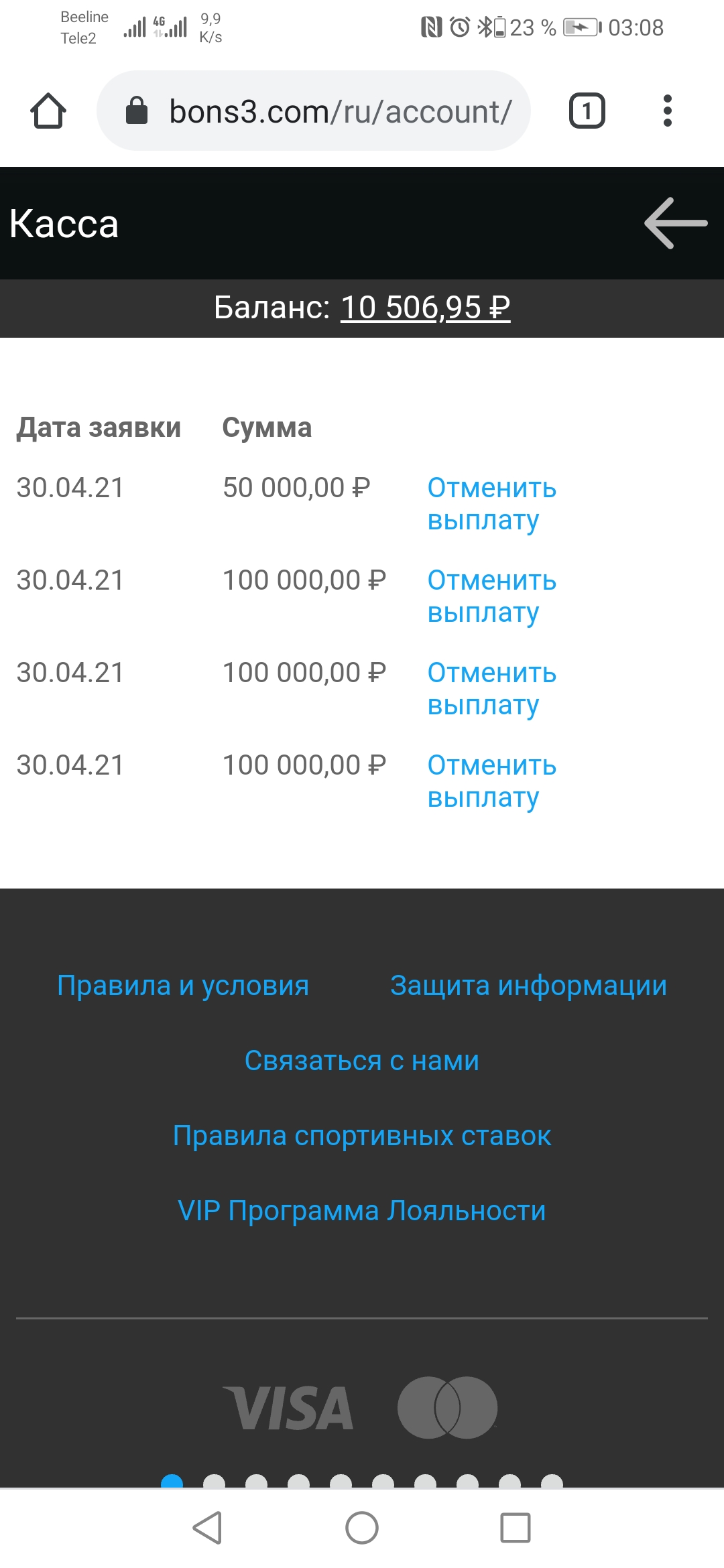Open the underlined balance 10 506,95 ₽
Viewport: 724px width, 1568px height.
click(425, 308)
